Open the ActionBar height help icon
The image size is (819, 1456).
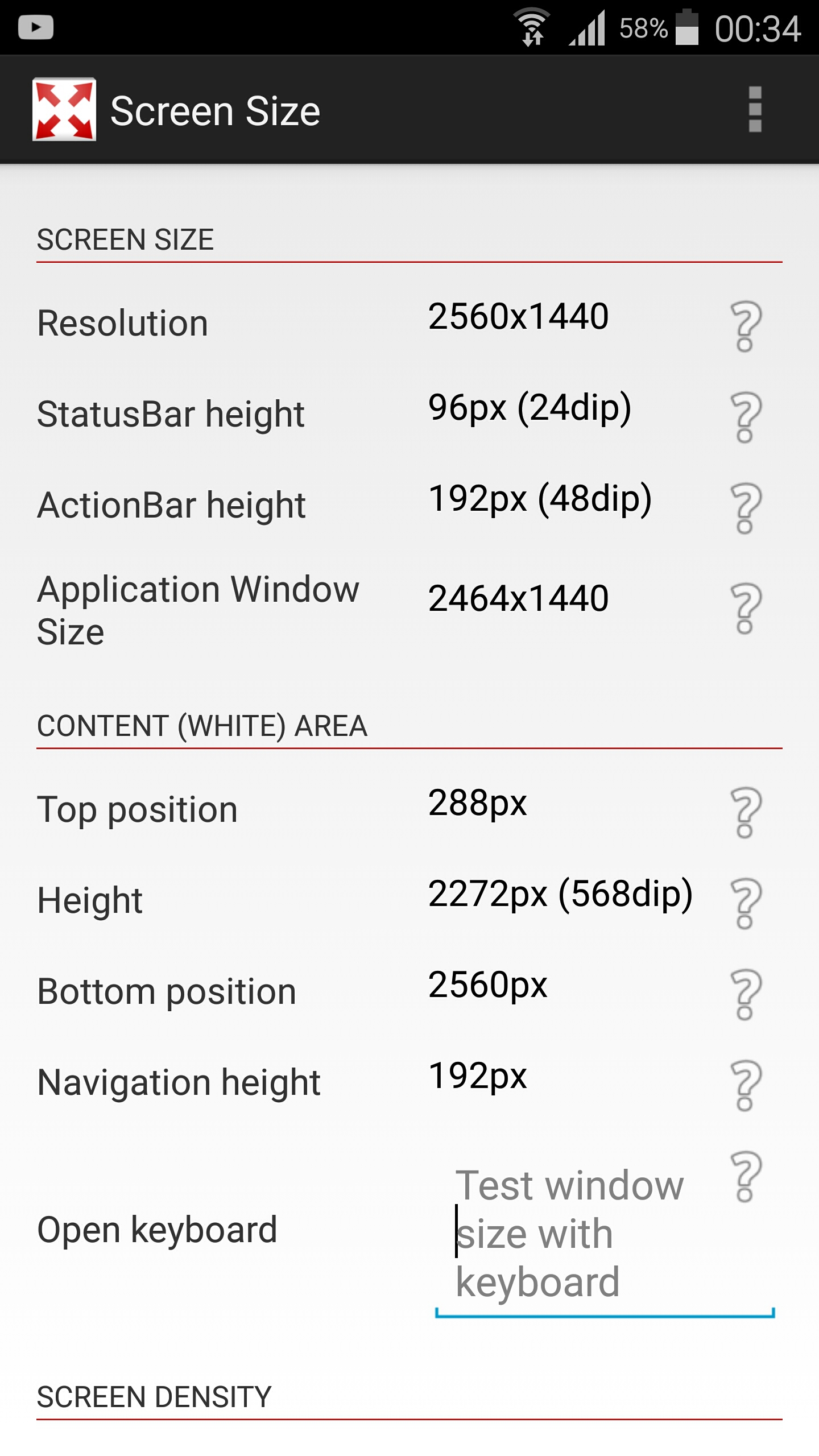[x=745, y=508]
